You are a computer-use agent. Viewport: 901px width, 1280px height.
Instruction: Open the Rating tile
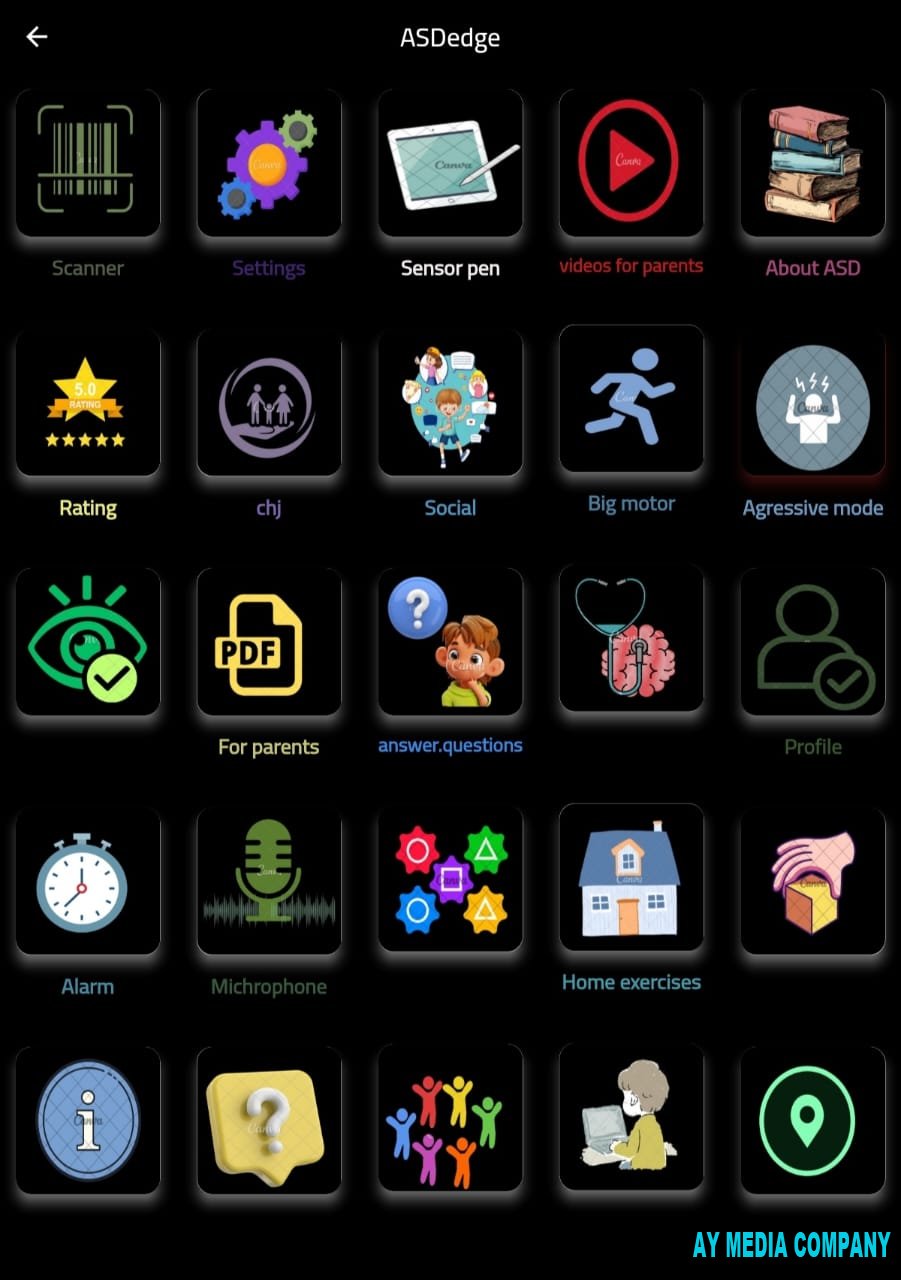[88, 402]
